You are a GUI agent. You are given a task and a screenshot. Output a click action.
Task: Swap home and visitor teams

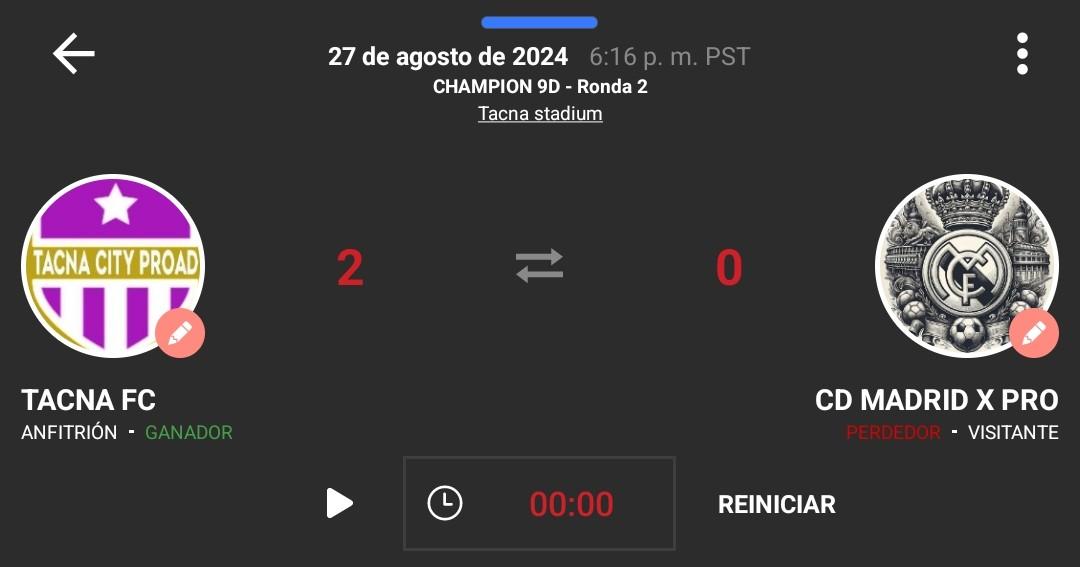pos(540,266)
